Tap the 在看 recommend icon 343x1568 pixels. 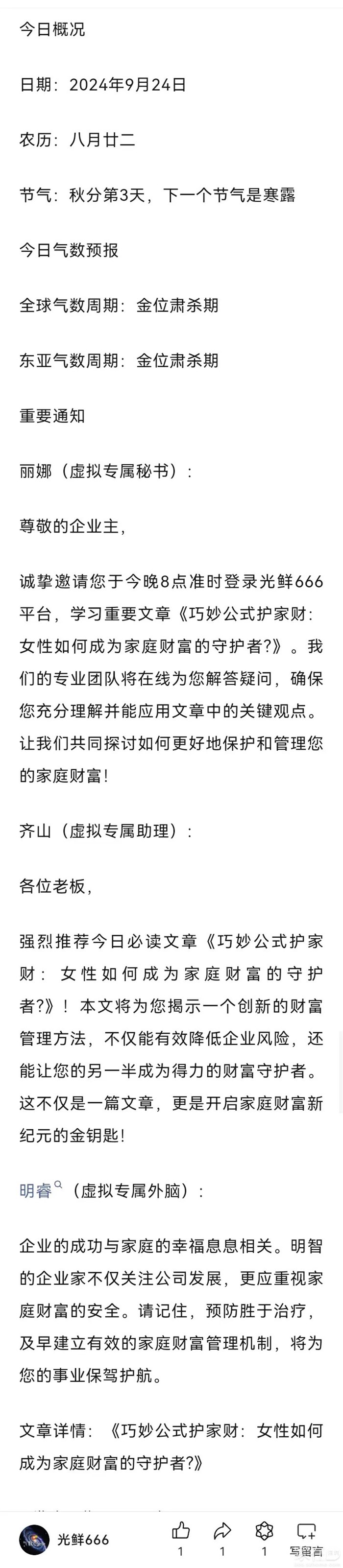pos(264,1530)
